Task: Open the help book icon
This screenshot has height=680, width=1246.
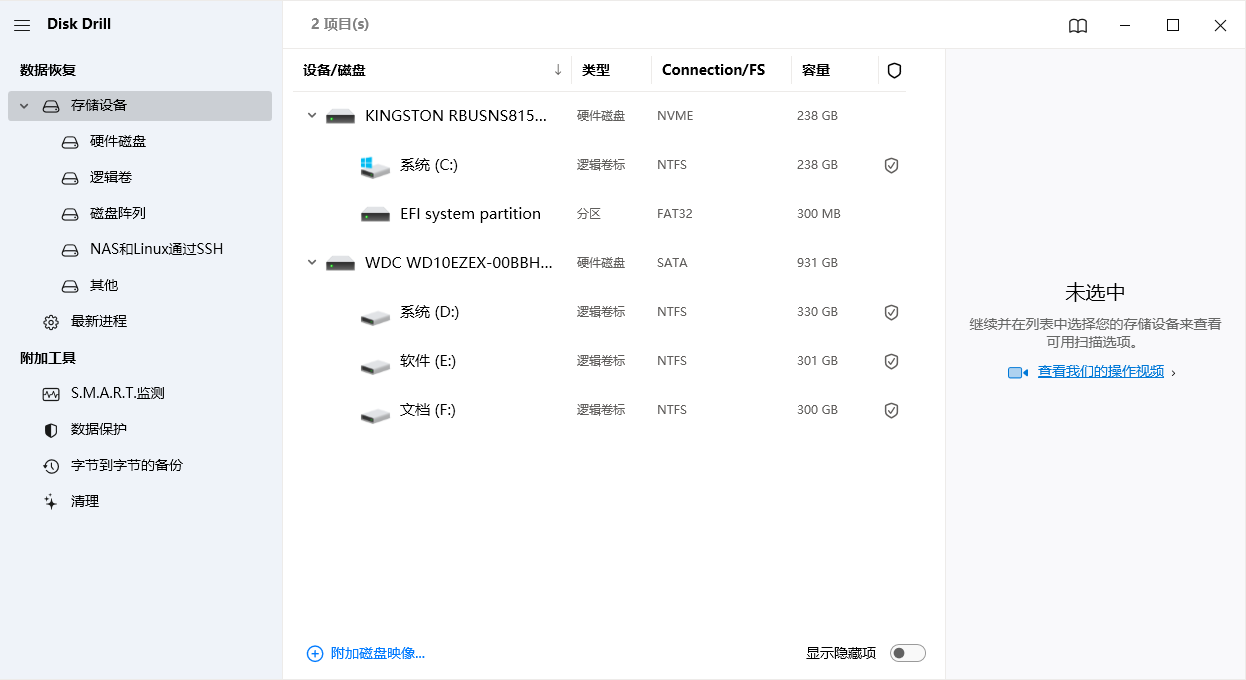Action: (1077, 26)
